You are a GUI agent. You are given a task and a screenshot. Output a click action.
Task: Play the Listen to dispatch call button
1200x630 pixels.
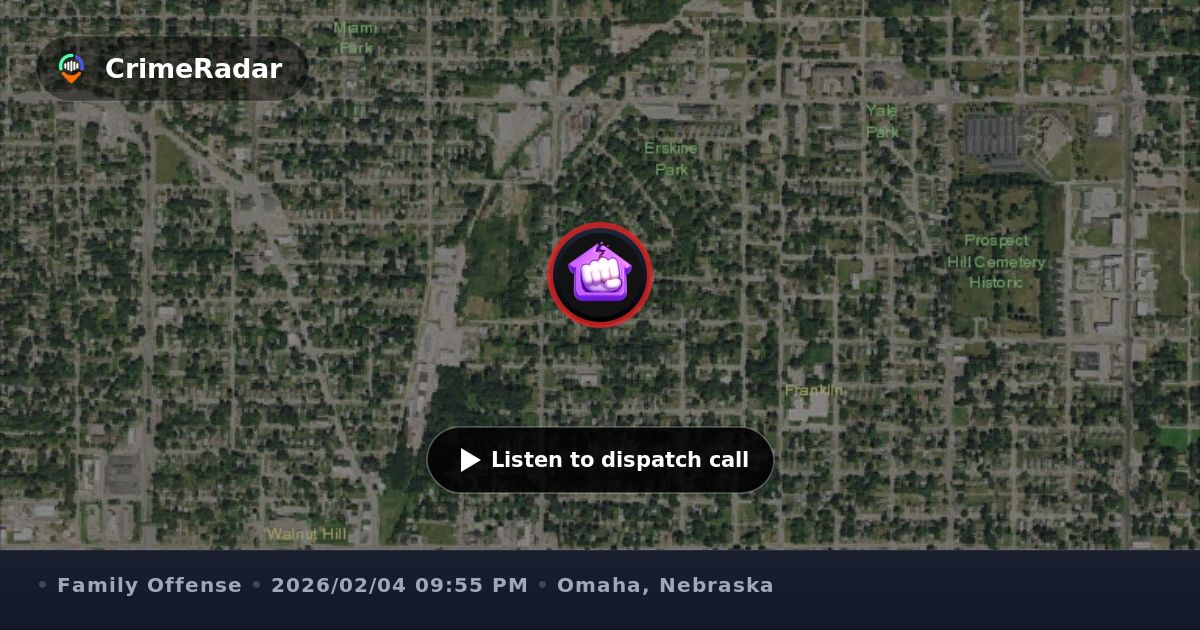coord(600,460)
